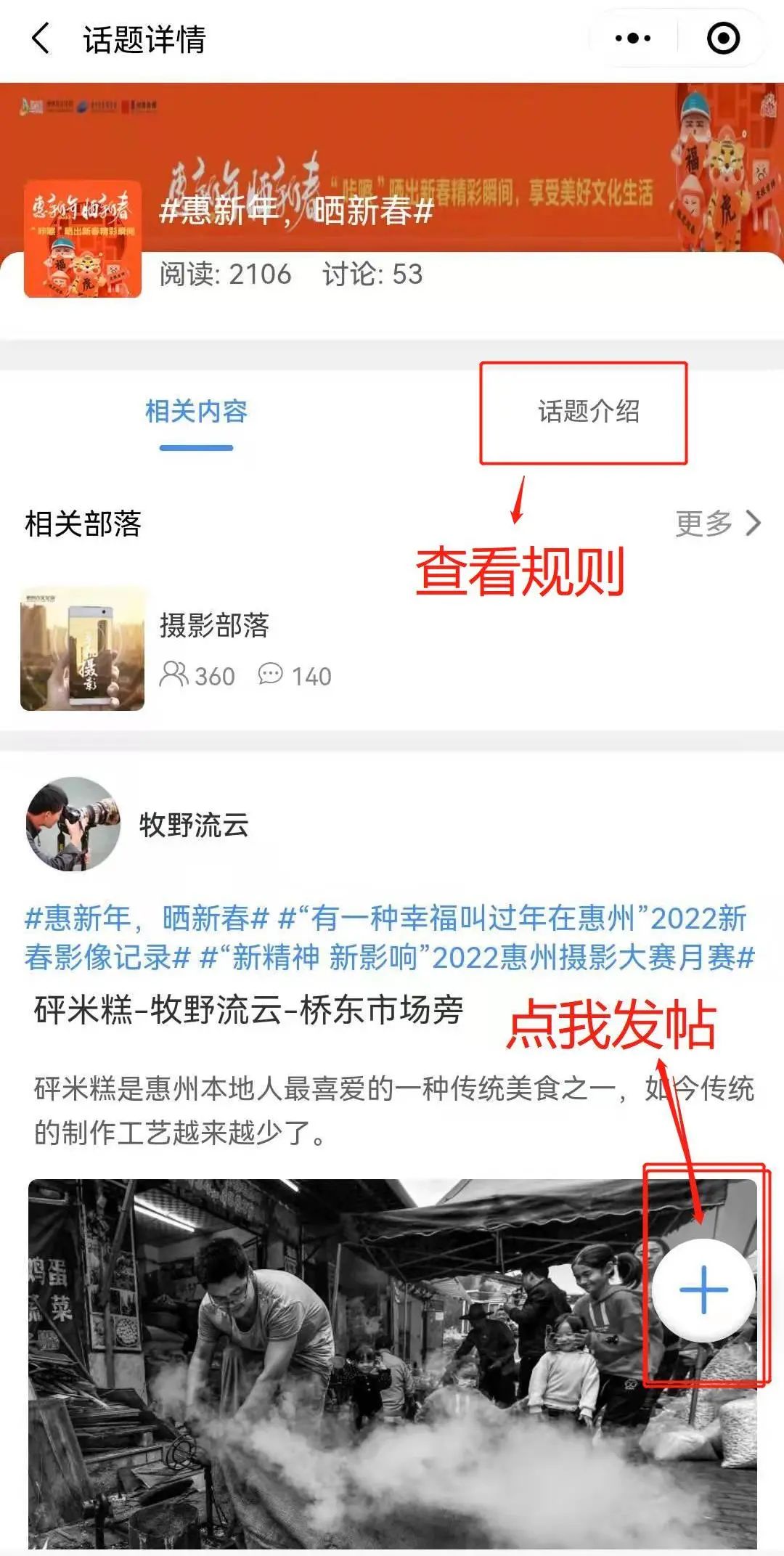Open the mini-program three-dot menu
Viewport: 784px width, 1556px height.
click(632, 38)
